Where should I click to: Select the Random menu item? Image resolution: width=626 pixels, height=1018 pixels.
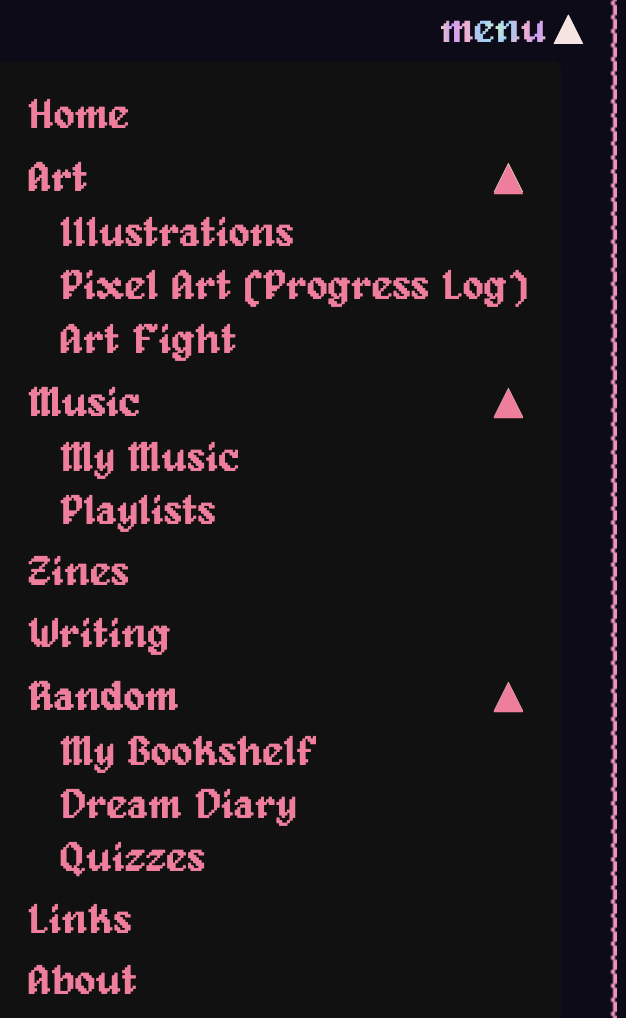tap(103, 696)
